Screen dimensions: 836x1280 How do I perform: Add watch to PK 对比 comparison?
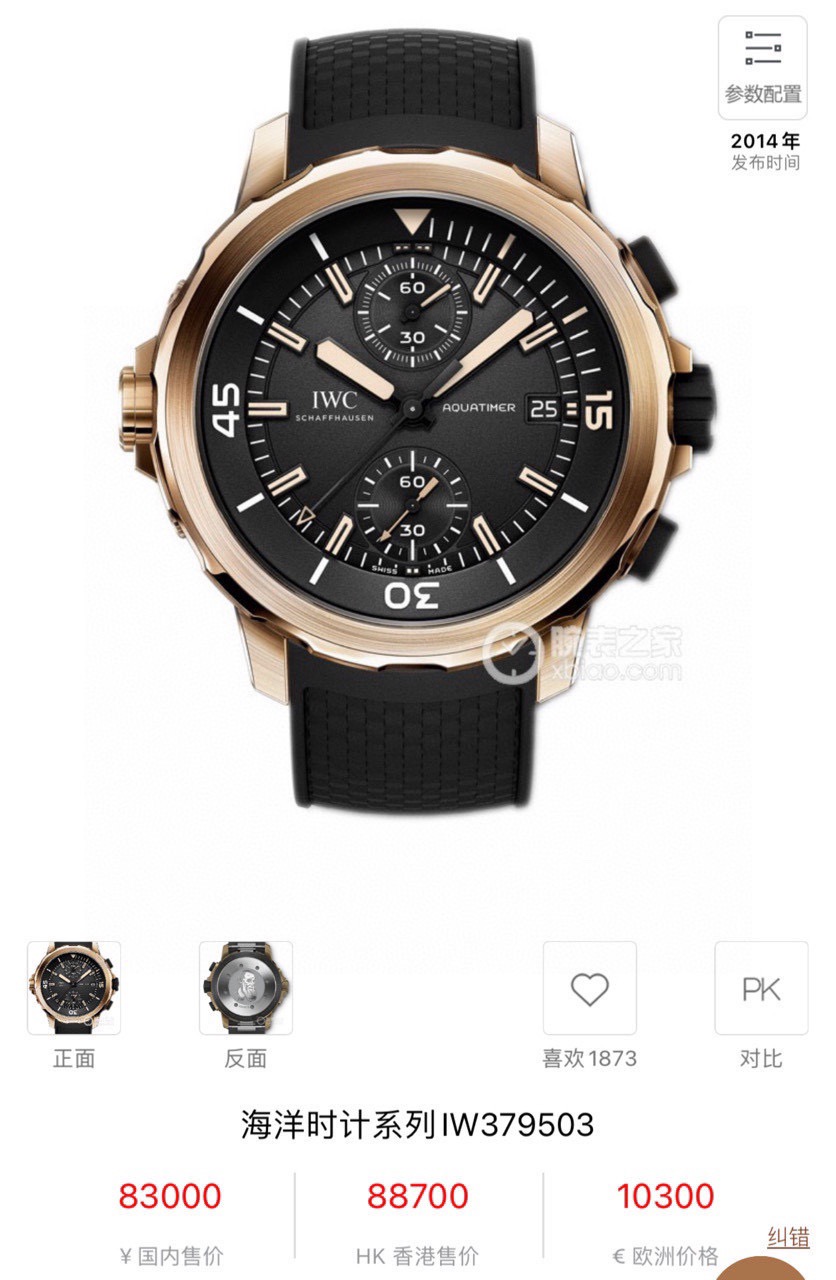761,988
